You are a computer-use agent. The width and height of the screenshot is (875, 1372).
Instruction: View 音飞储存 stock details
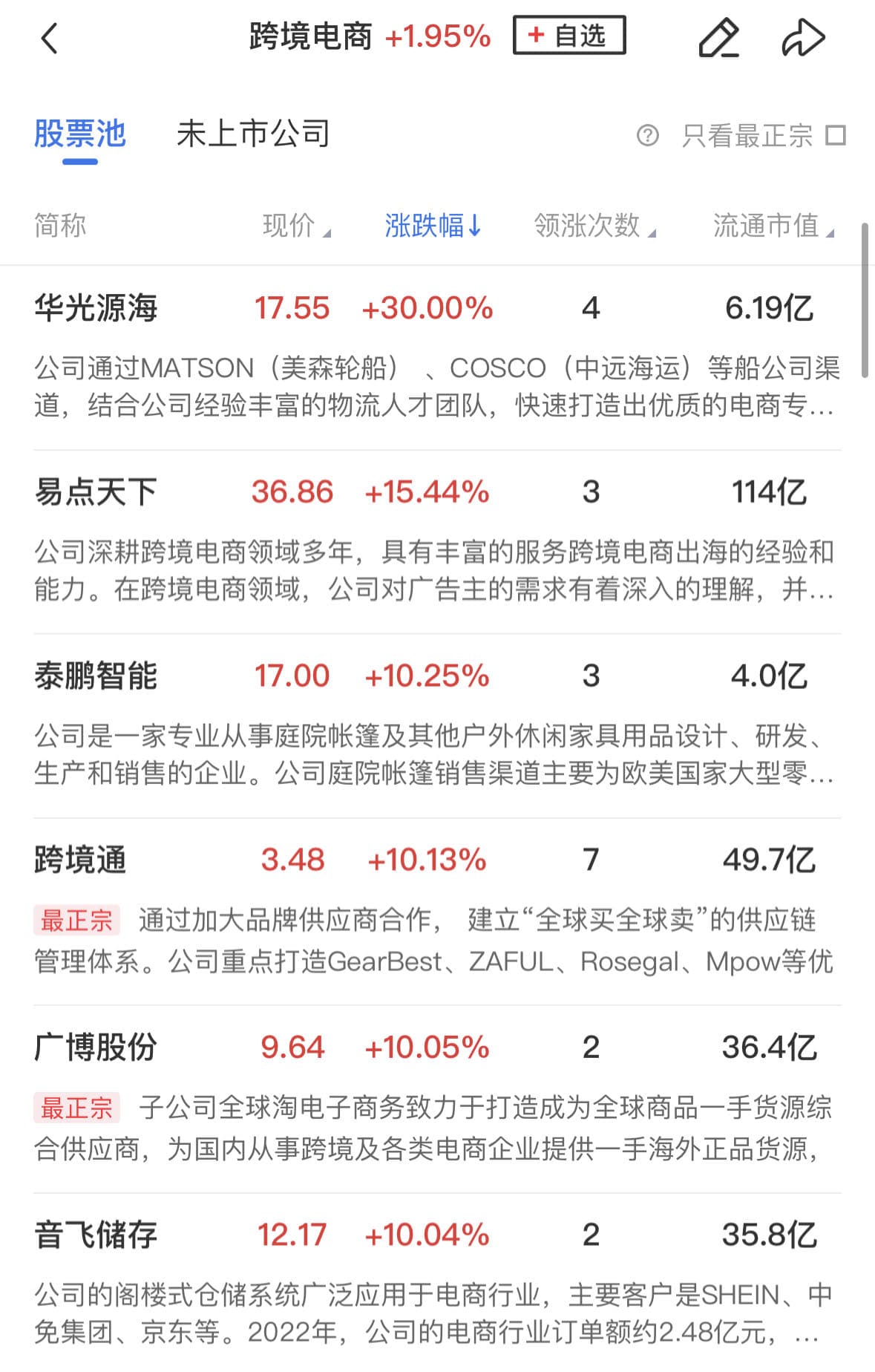click(x=96, y=1235)
